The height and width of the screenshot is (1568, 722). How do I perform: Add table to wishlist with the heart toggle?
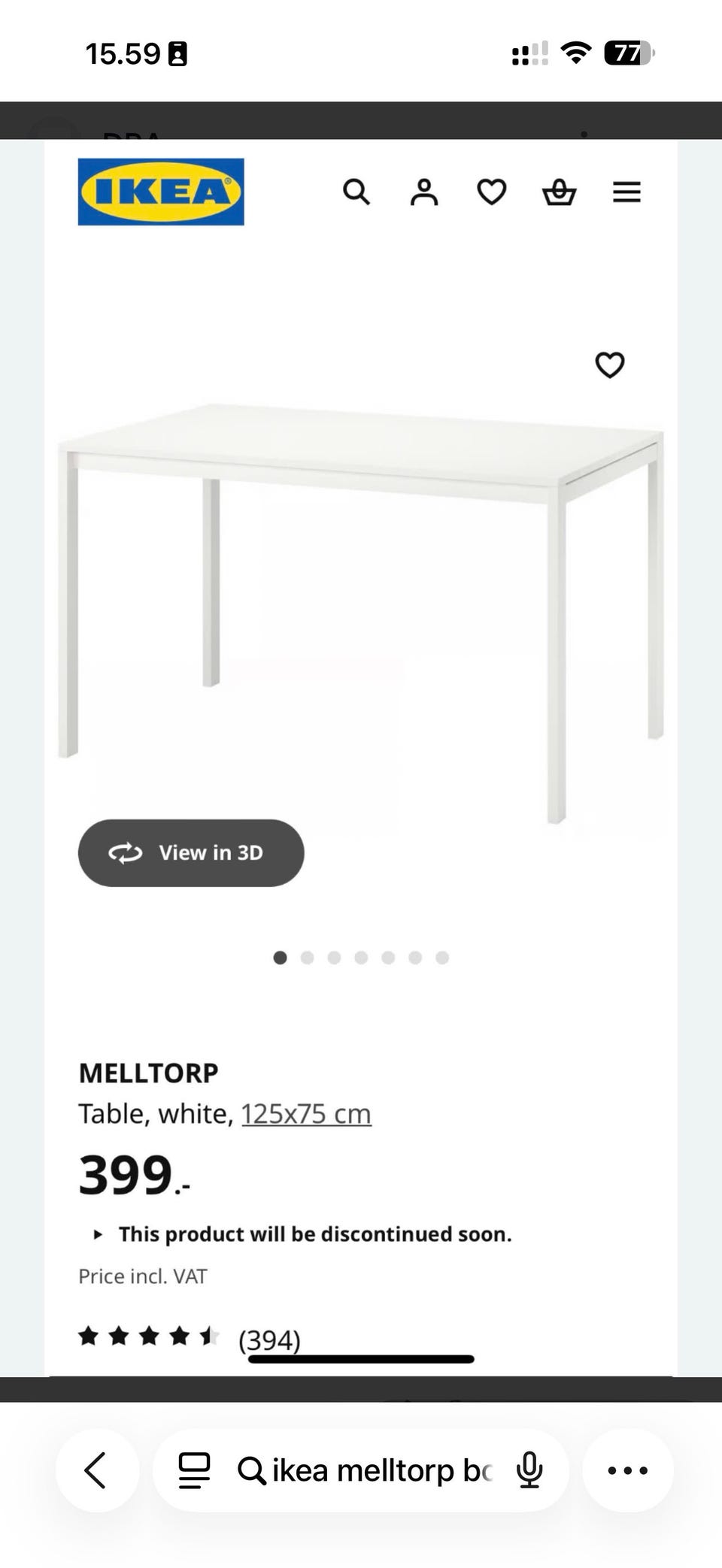[x=609, y=365]
